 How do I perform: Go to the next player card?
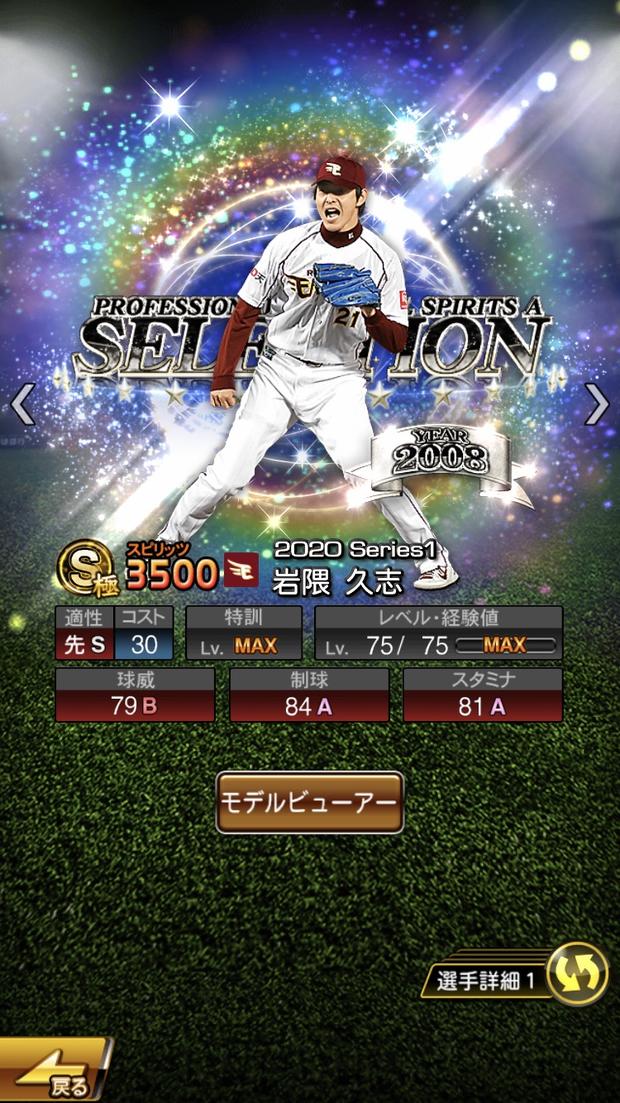(597, 404)
